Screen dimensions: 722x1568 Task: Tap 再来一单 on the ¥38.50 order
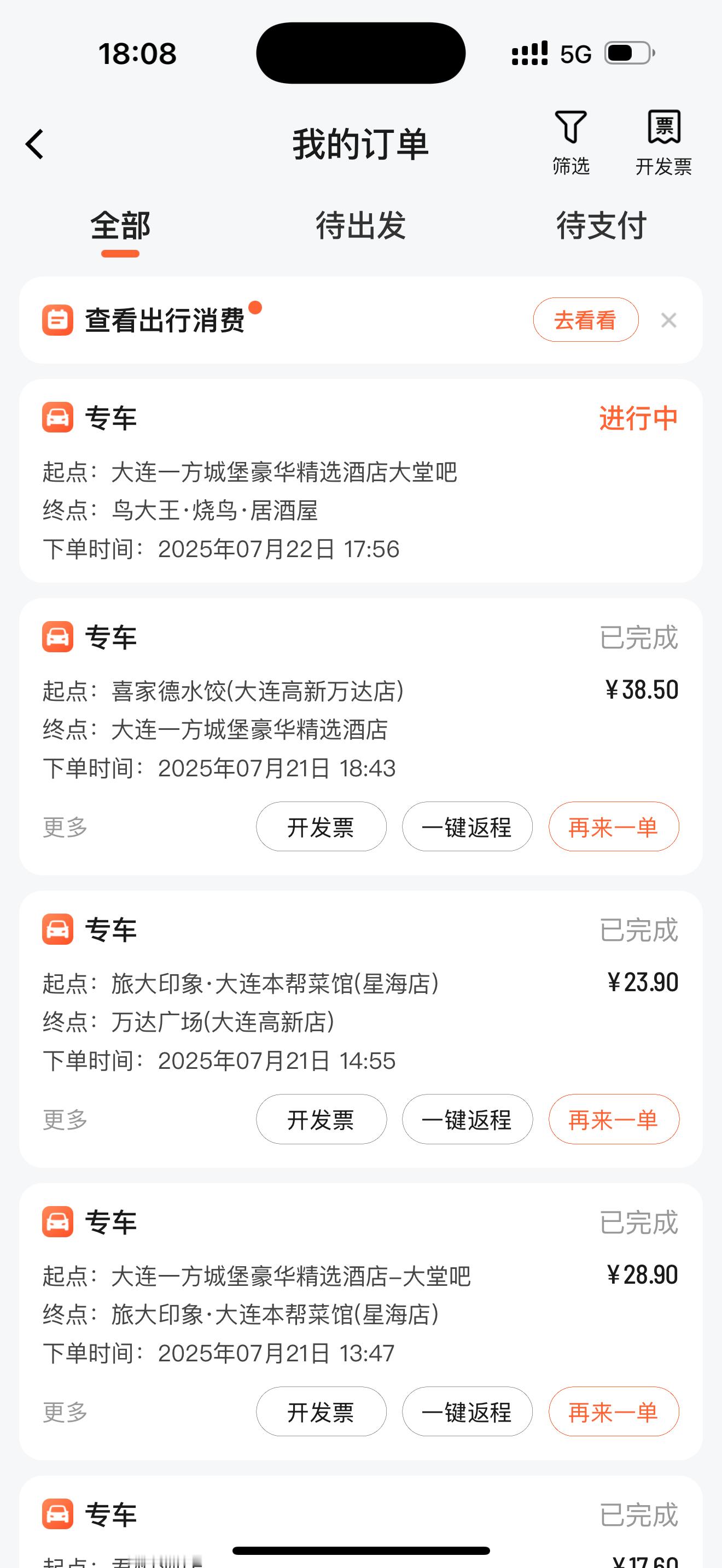click(x=614, y=827)
